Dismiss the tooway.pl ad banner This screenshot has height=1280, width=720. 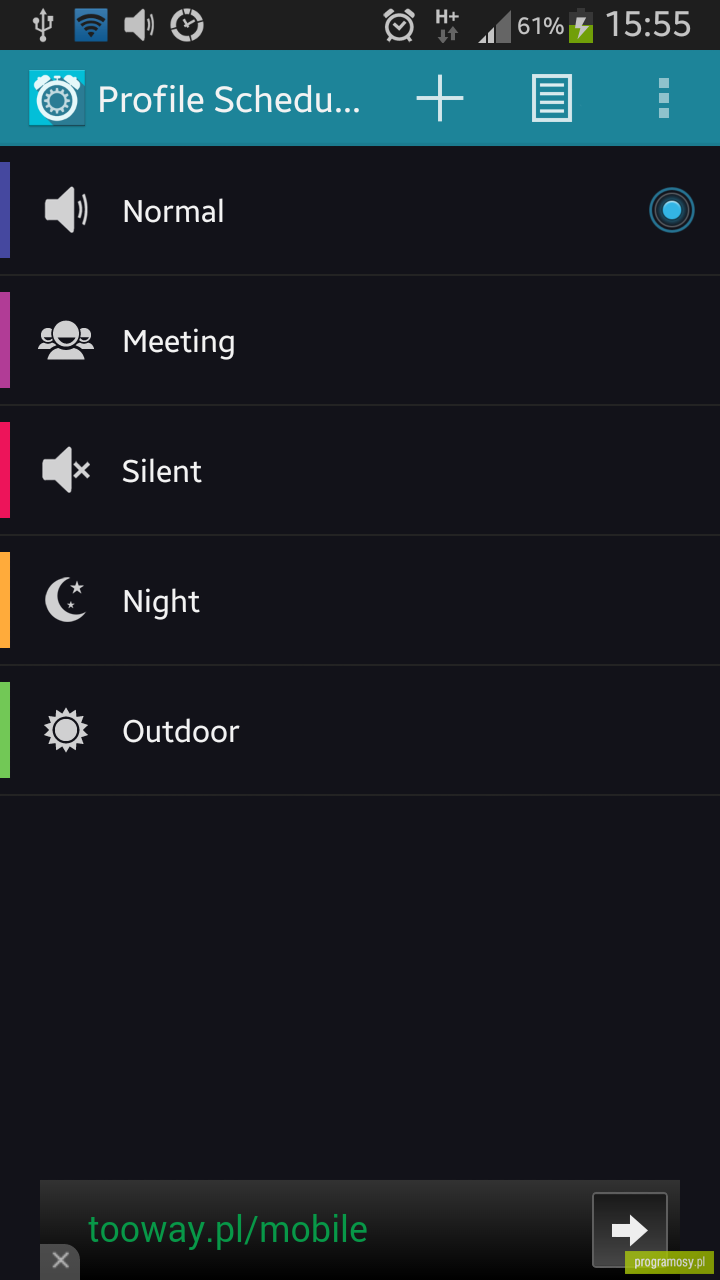pos(59,1261)
